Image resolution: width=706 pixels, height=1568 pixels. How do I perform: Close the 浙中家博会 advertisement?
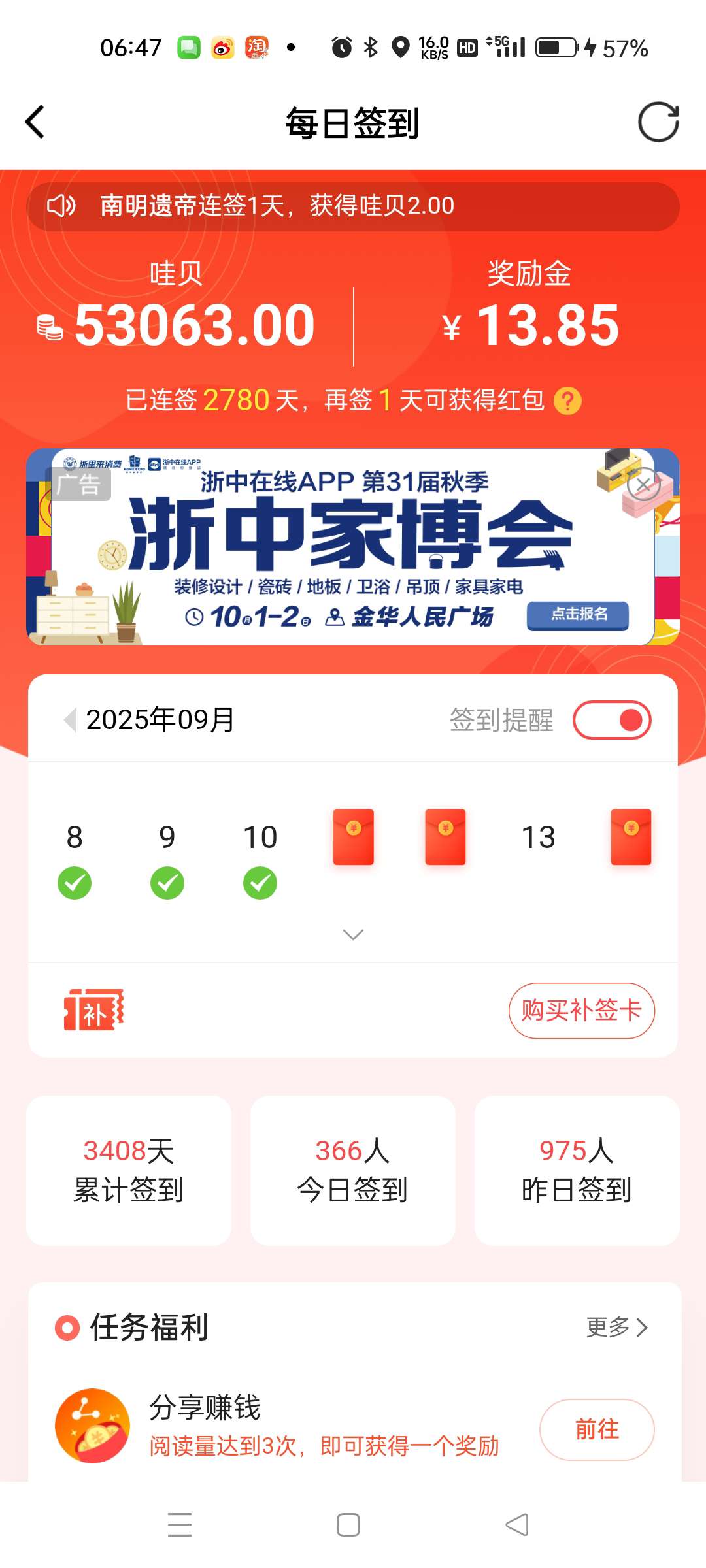pos(643,484)
